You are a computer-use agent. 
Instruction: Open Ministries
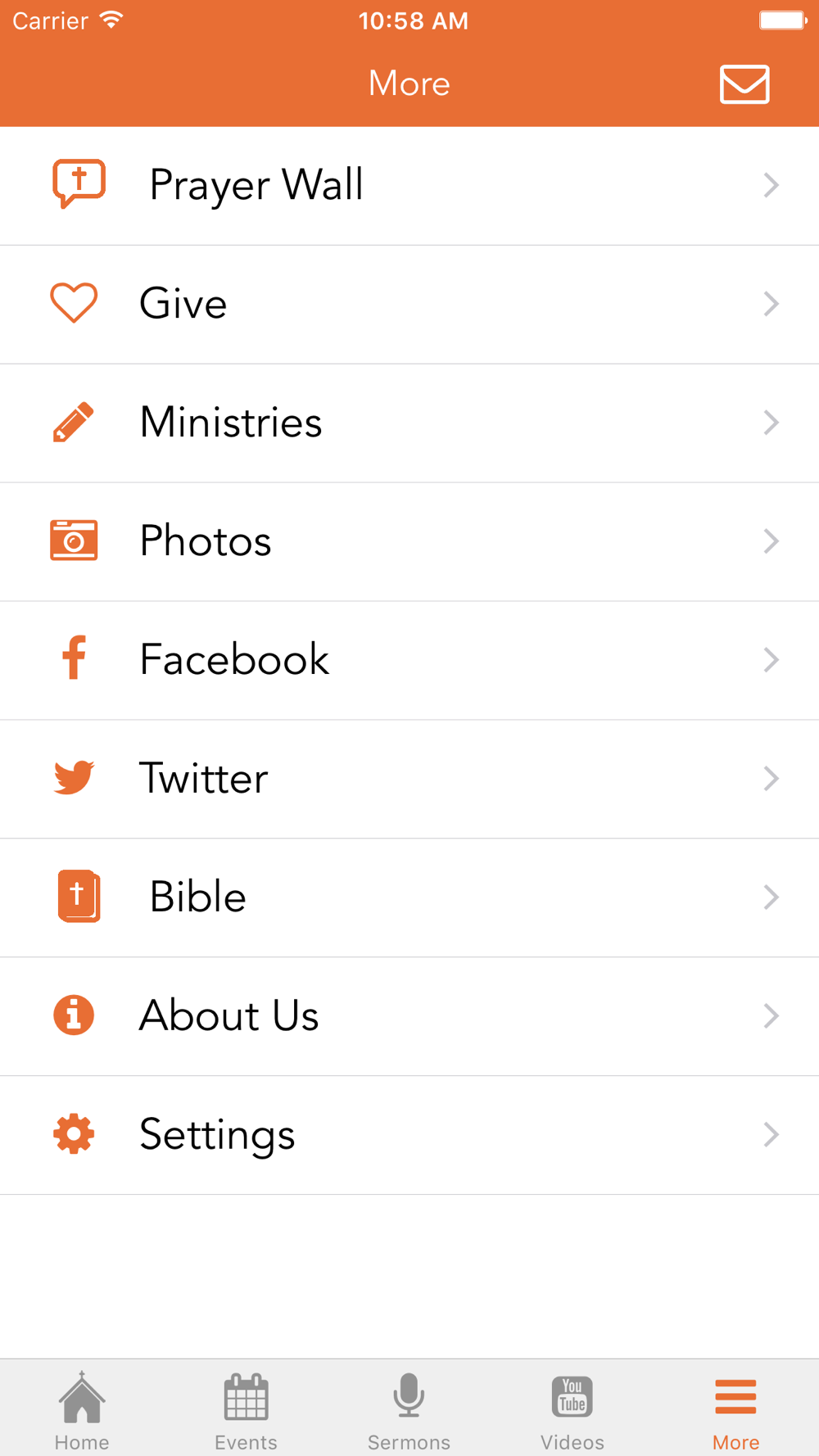click(409, 423)
